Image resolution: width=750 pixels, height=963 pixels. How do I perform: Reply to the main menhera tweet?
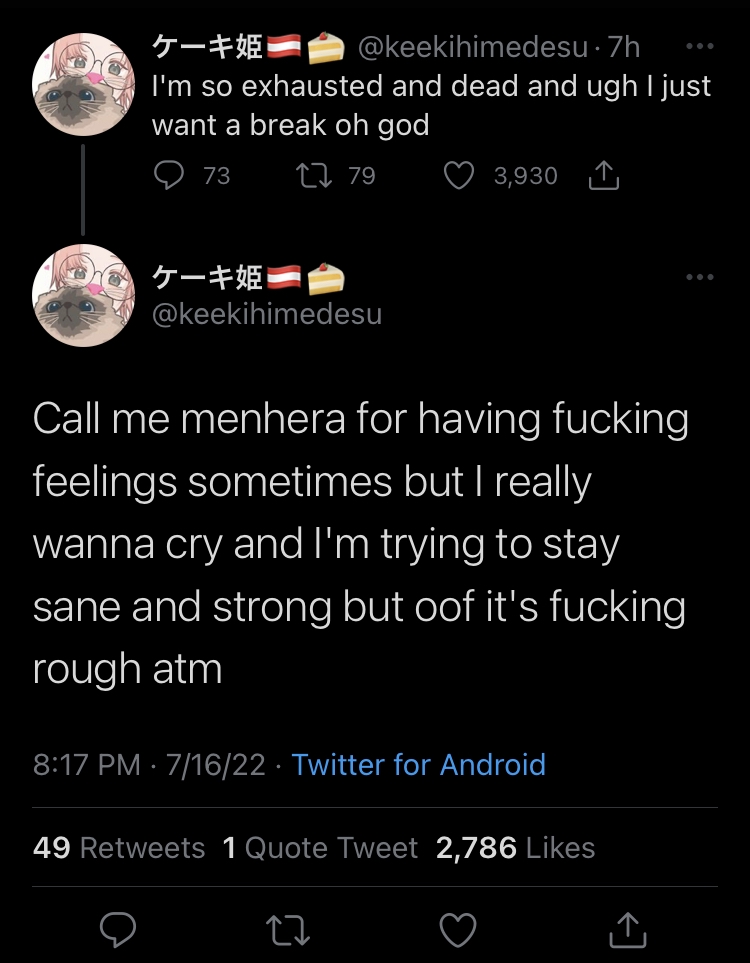[x=119, y=930]
